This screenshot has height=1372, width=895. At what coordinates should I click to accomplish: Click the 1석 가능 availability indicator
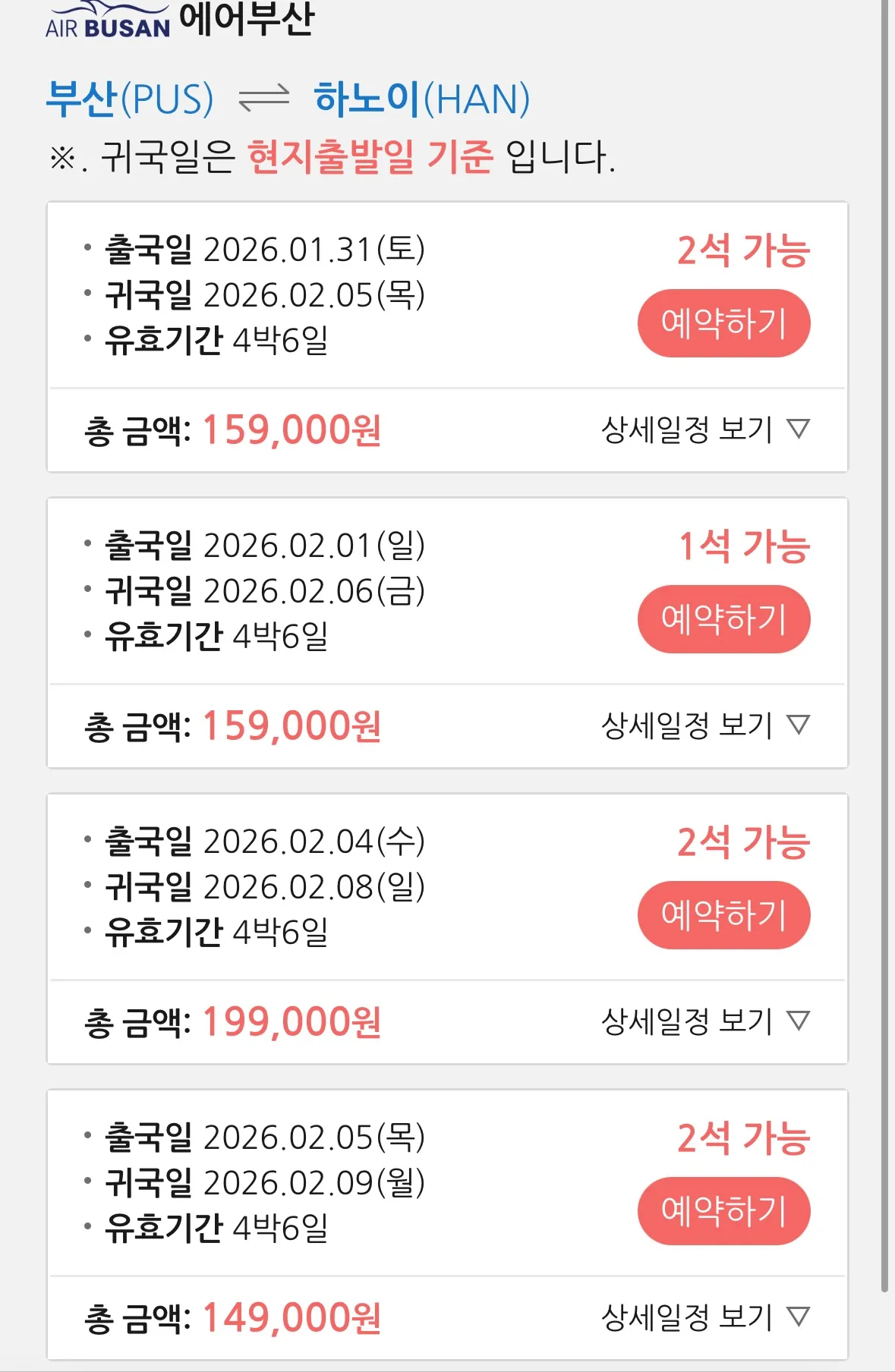(745, 545)
